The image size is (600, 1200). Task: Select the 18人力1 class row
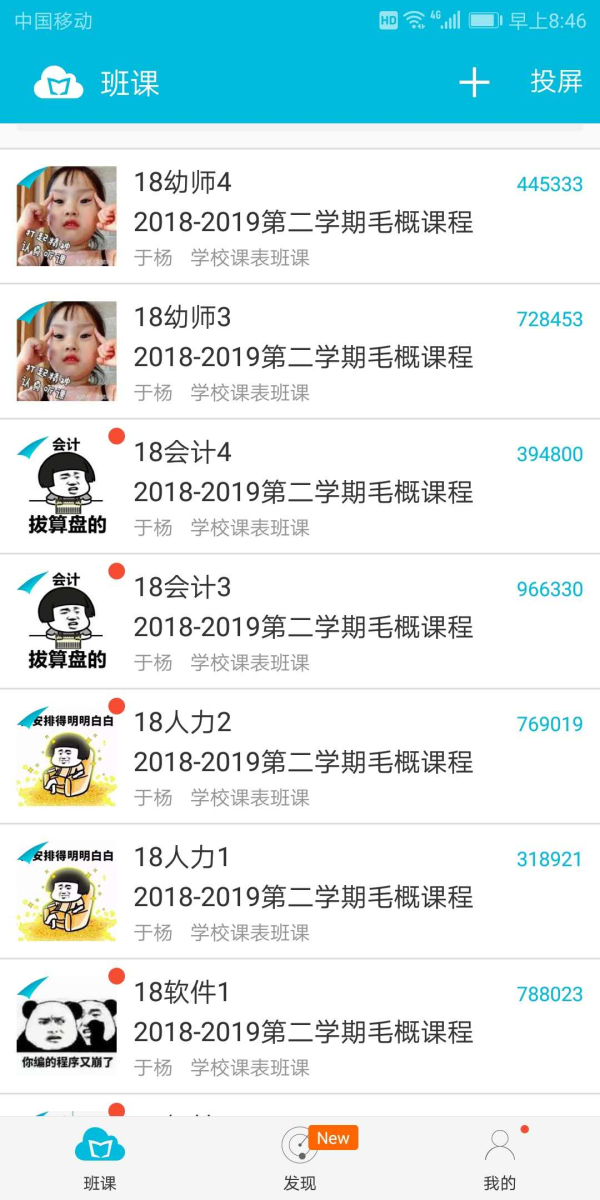point(300,892)
